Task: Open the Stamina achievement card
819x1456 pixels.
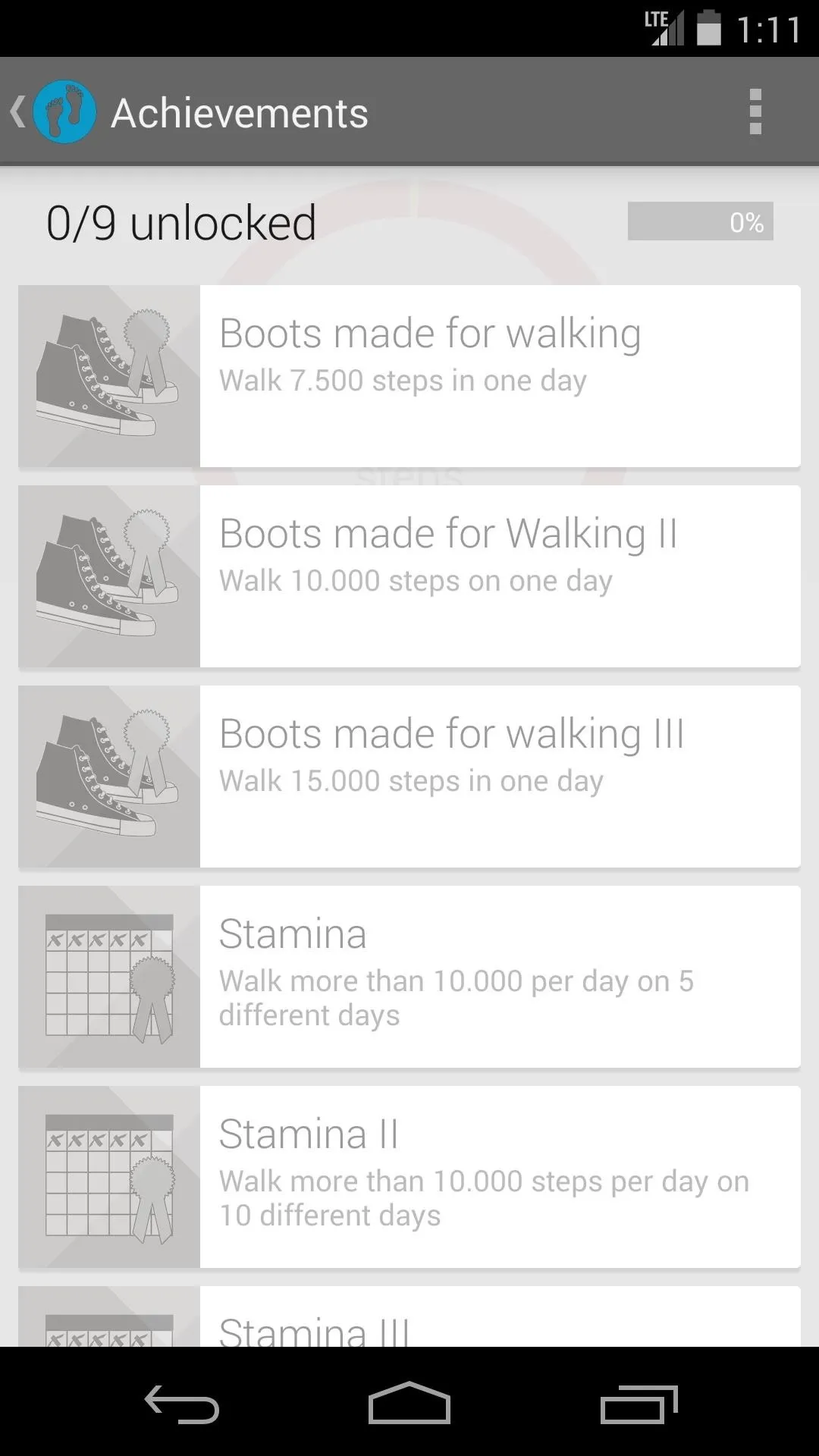Action: click(x=409, y=977)
